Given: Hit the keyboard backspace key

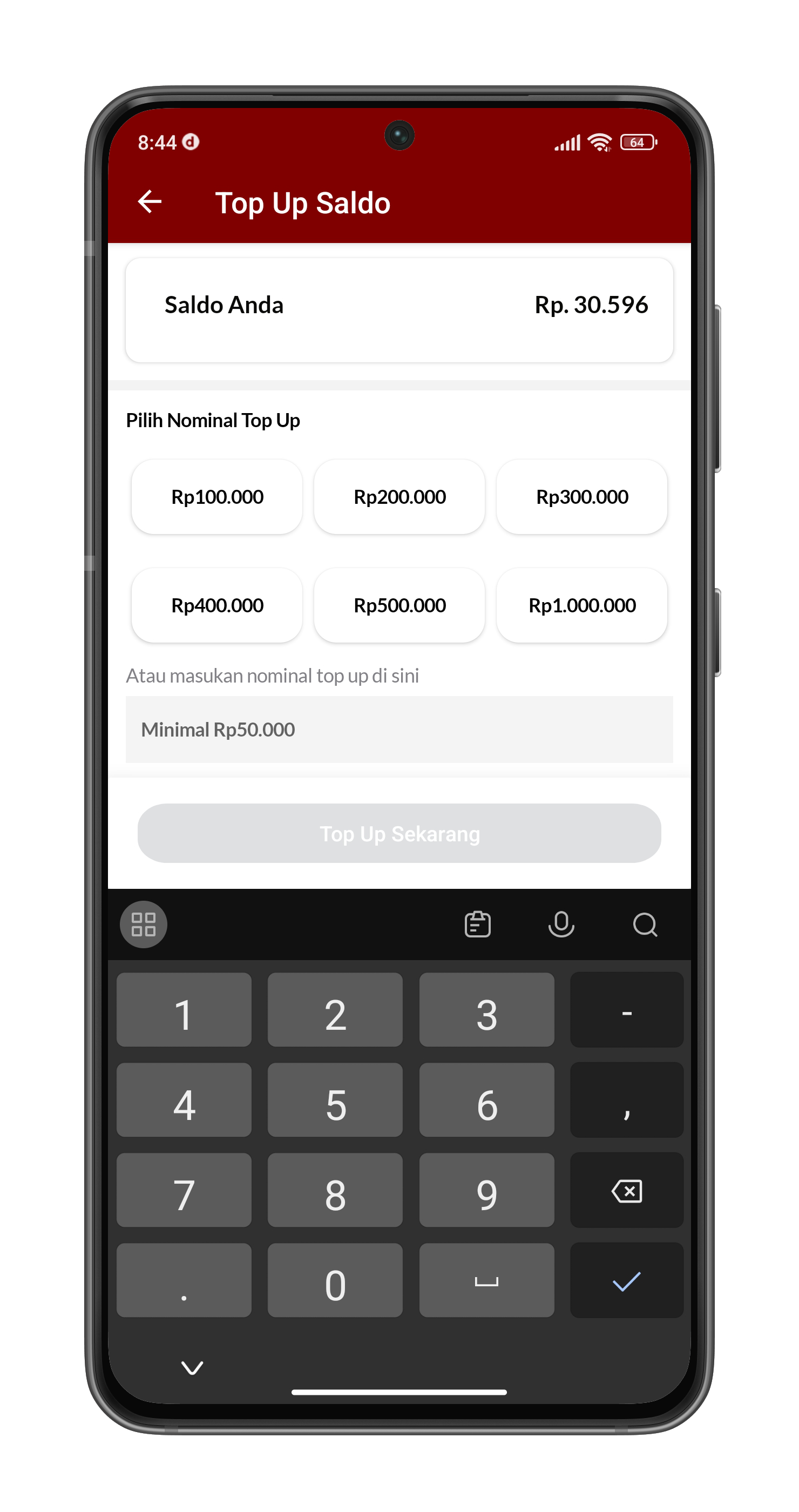Looking at the screenshot, I should click(x=627, y=1191).
